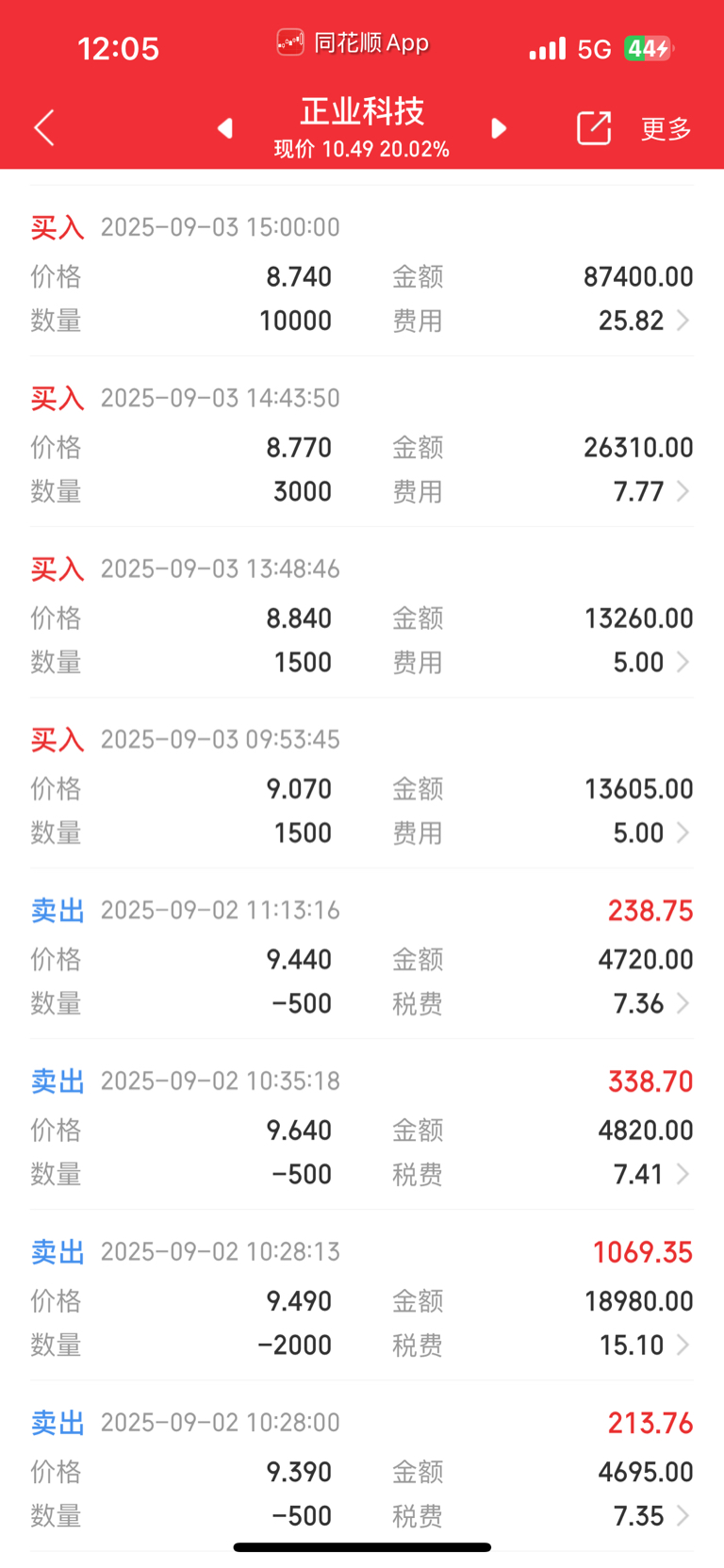
Task: Share this trade record page
Action: click(x=594, y=127)
